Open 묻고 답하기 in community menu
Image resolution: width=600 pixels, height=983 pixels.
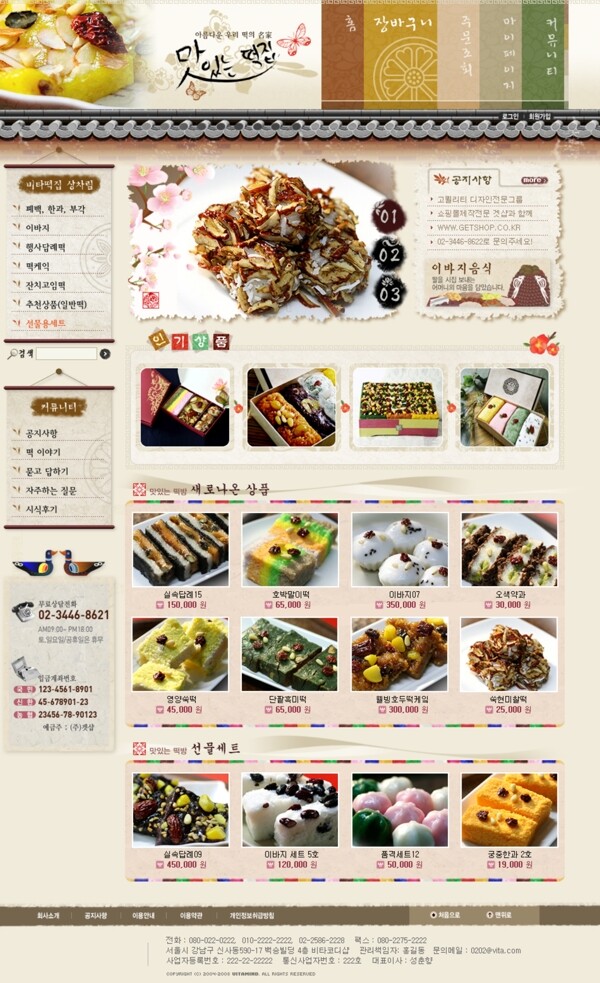pos(47,471)
